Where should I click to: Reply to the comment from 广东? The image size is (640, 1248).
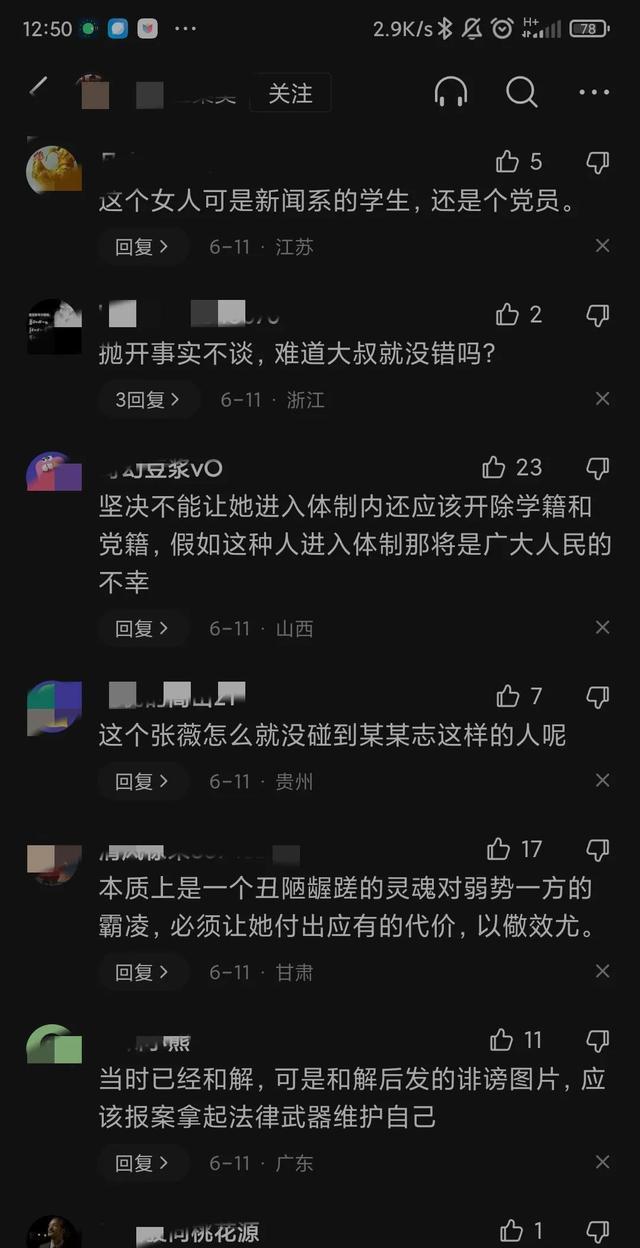point(142,1163)
